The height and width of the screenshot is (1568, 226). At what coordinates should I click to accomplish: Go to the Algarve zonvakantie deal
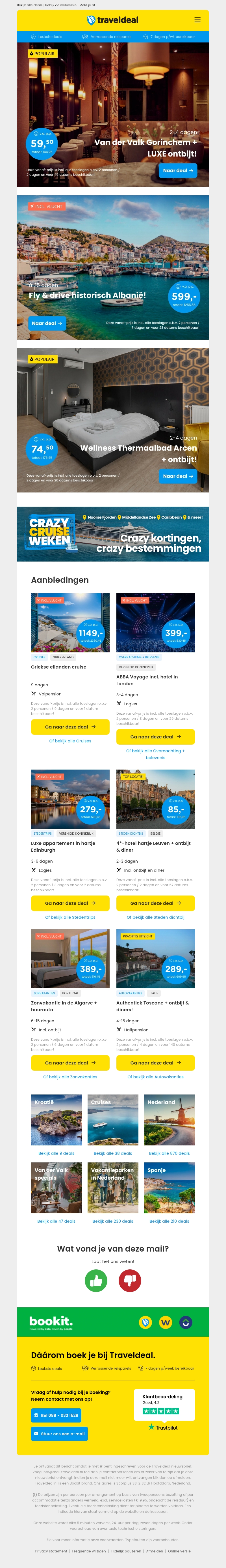[x=70, y=1063]
